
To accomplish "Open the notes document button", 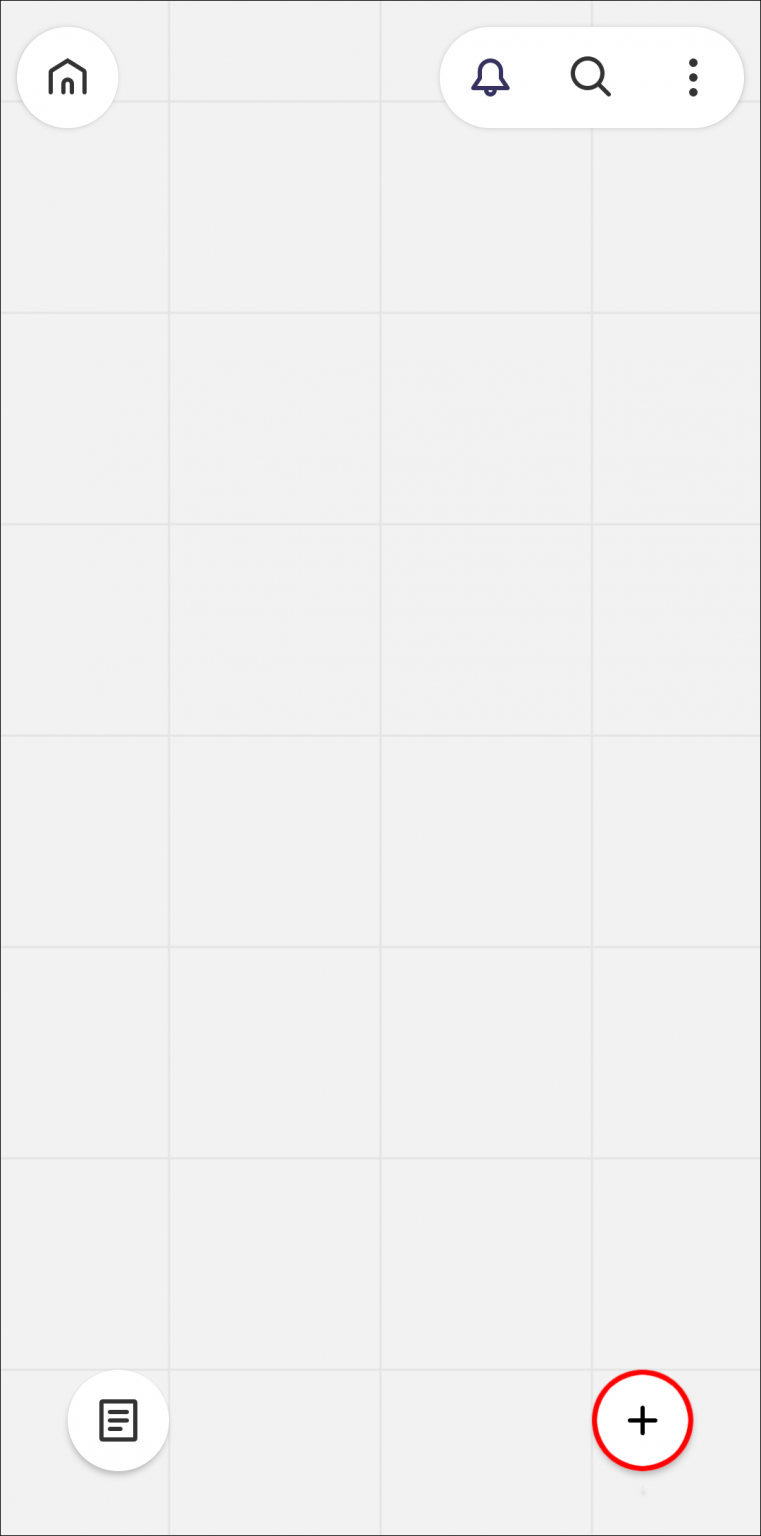I will point(118,1420).
